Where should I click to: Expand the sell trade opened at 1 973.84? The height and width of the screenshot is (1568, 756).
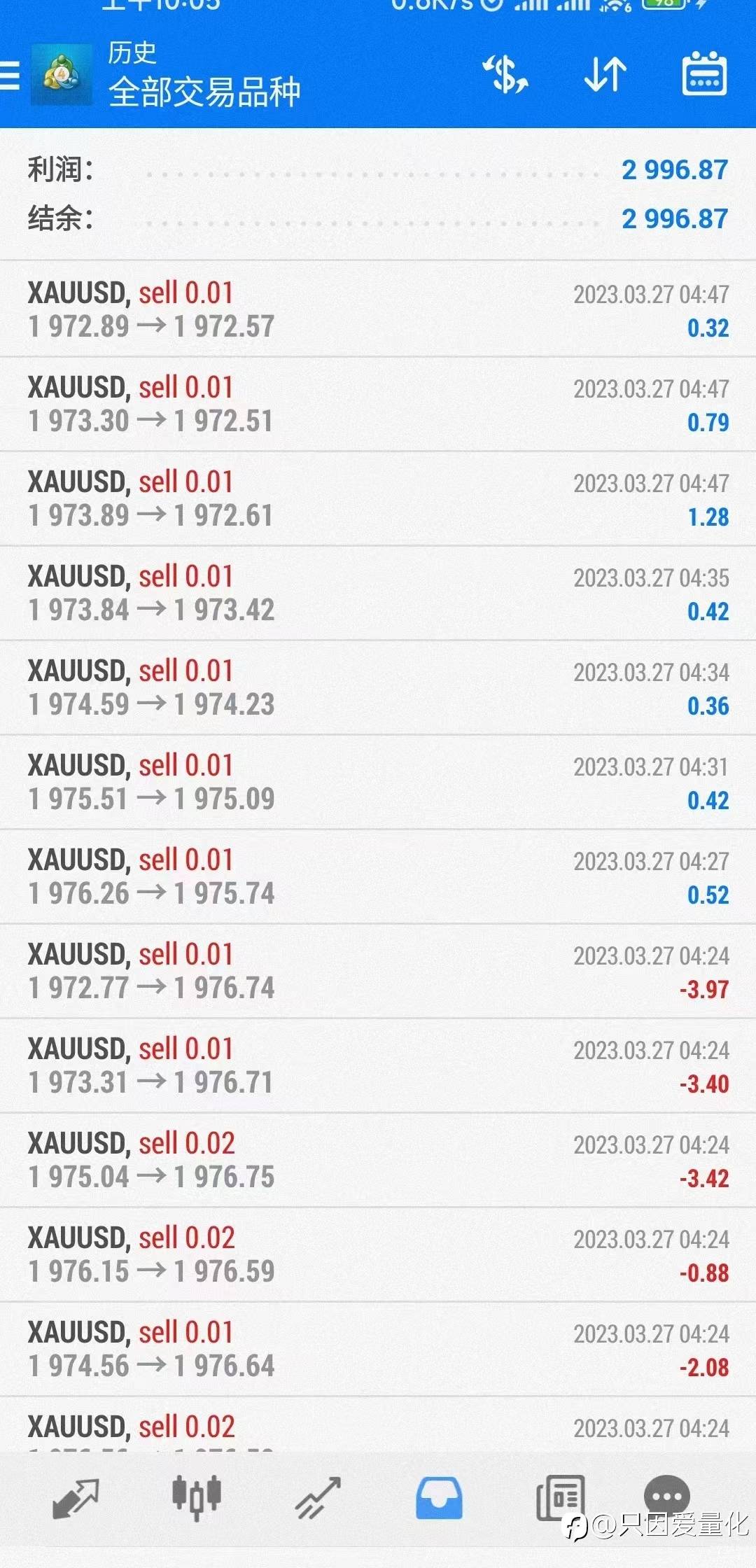378,593
